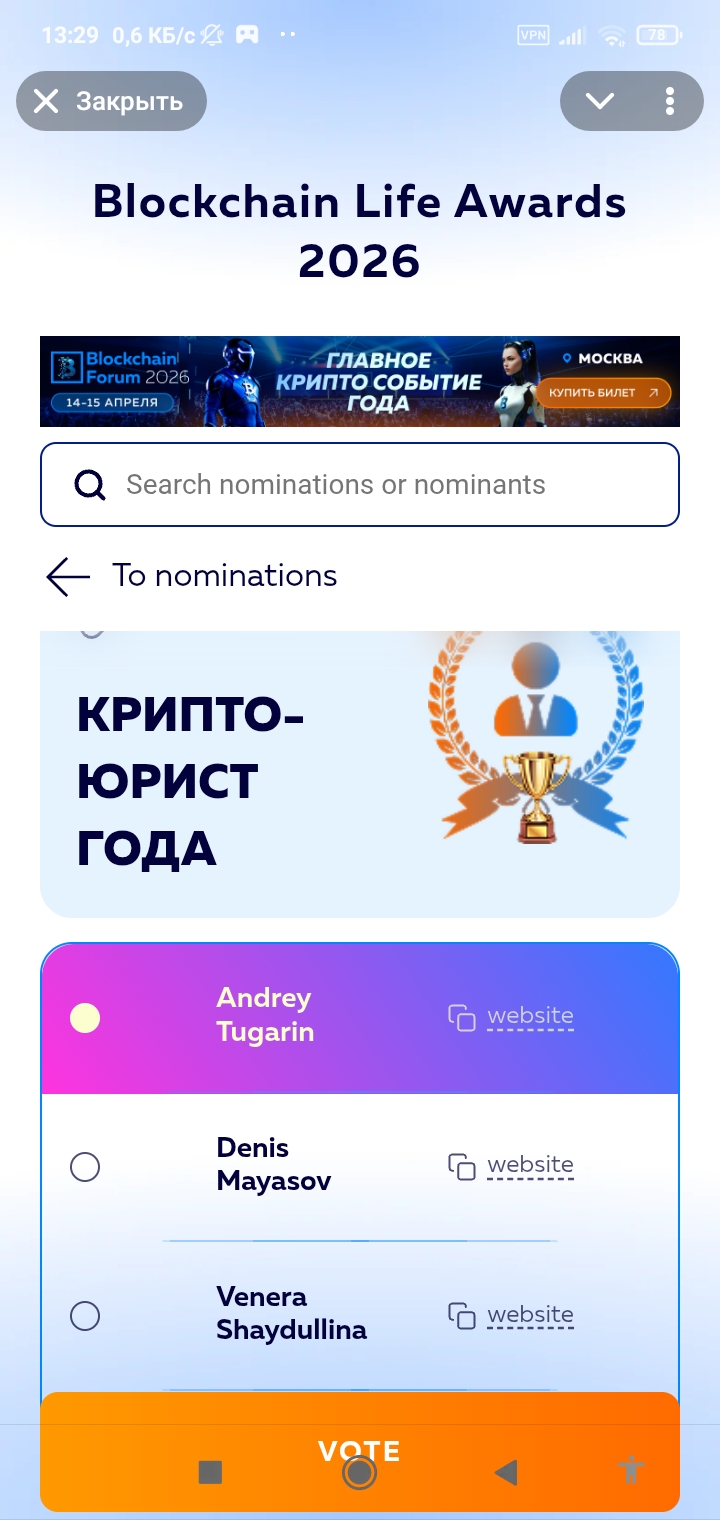The width and height of the screenshot is (720, 1520).
Task: Copy Denis Mayasov's website via copy icon
Action: (x=461, y=1167)
